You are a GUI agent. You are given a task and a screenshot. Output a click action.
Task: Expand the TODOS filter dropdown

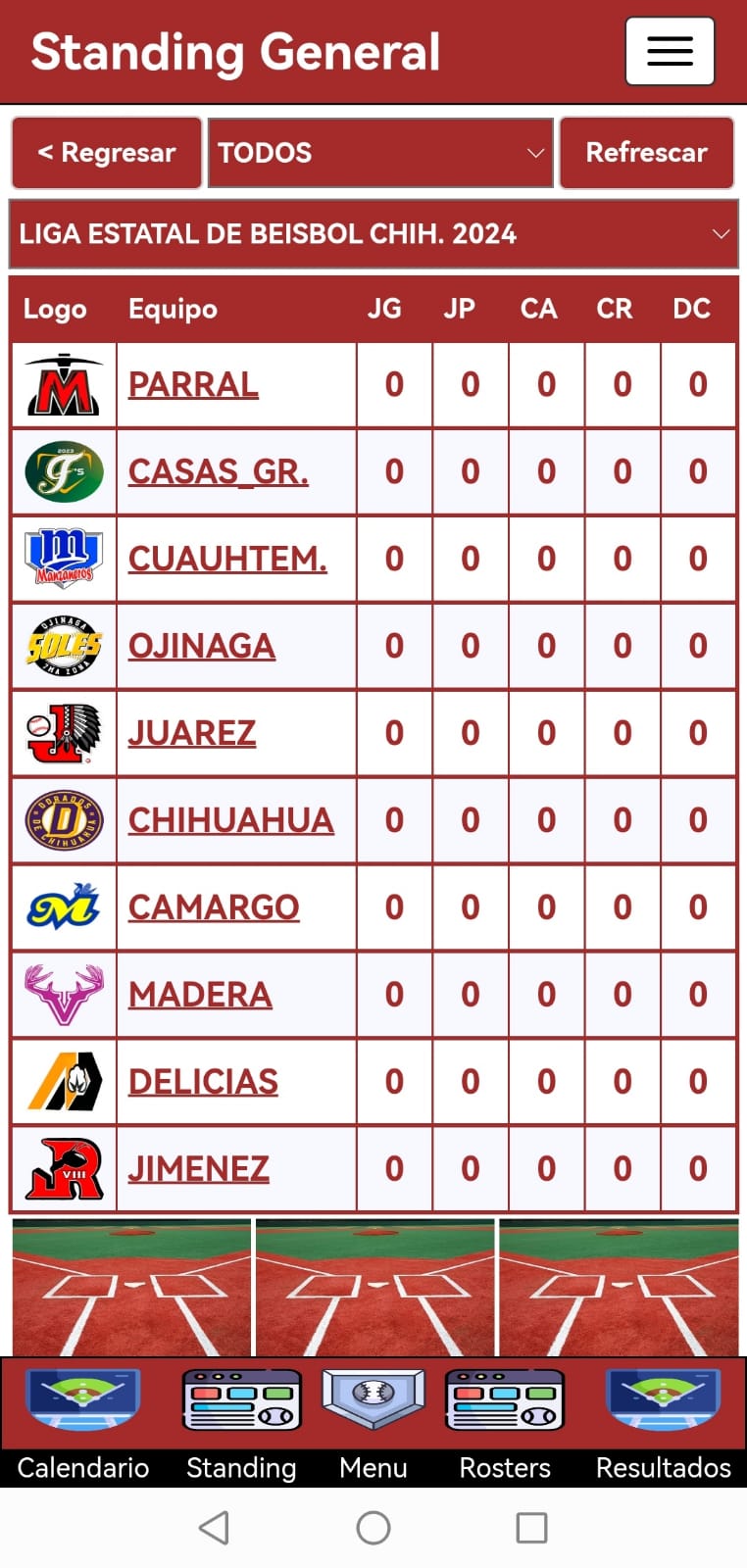click(x=380, y=153)
